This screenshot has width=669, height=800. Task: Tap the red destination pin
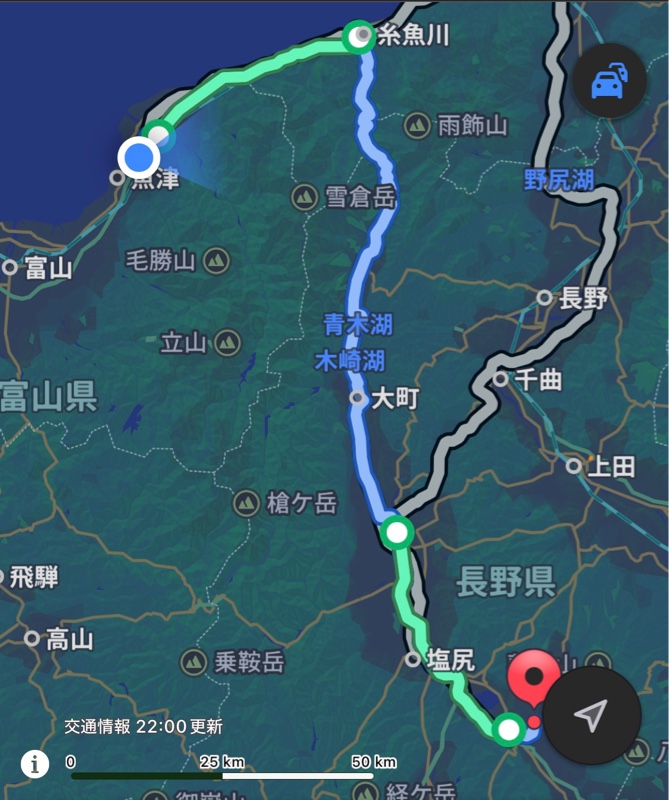[533, 677]
